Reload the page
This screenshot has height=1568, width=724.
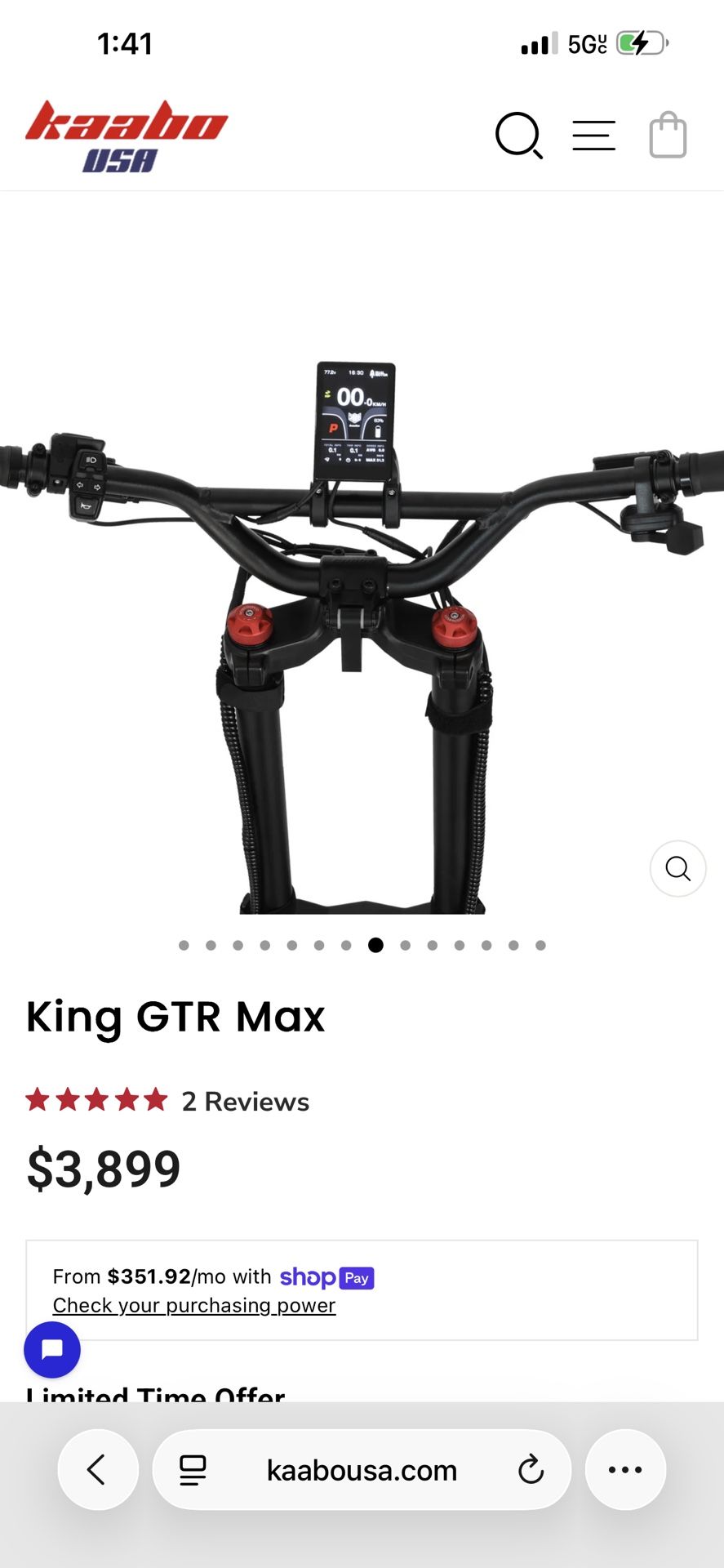(x=531, y=1469)
